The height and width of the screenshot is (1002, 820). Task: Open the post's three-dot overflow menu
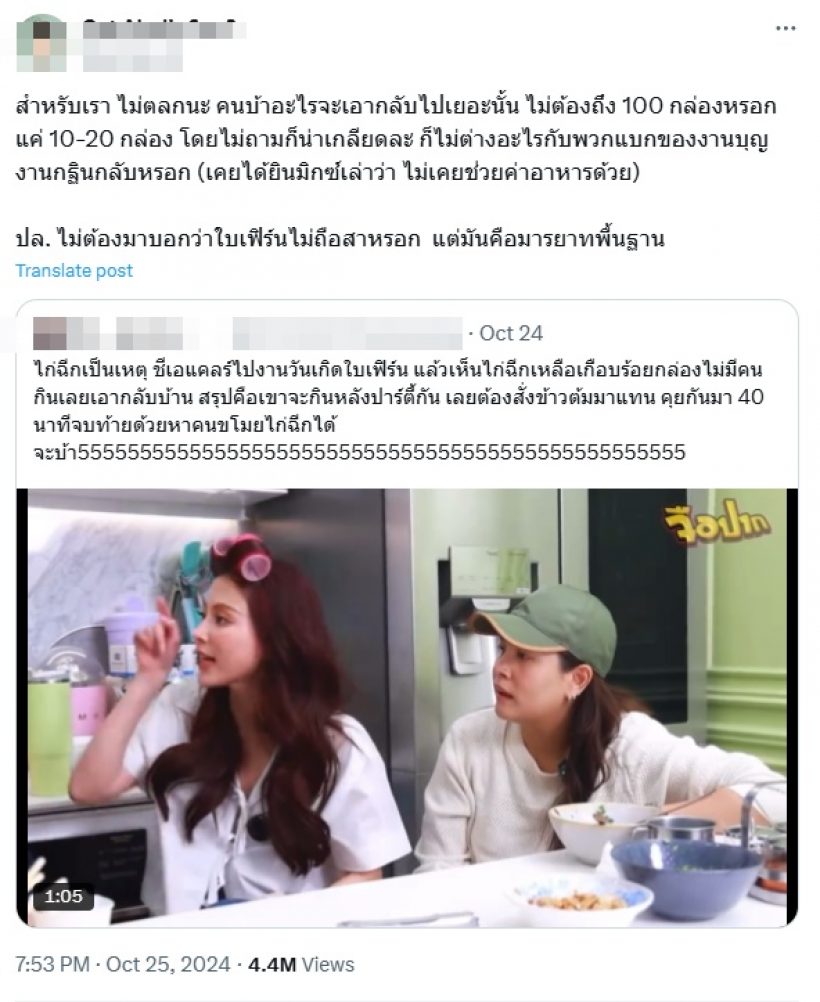click(785, 28)
